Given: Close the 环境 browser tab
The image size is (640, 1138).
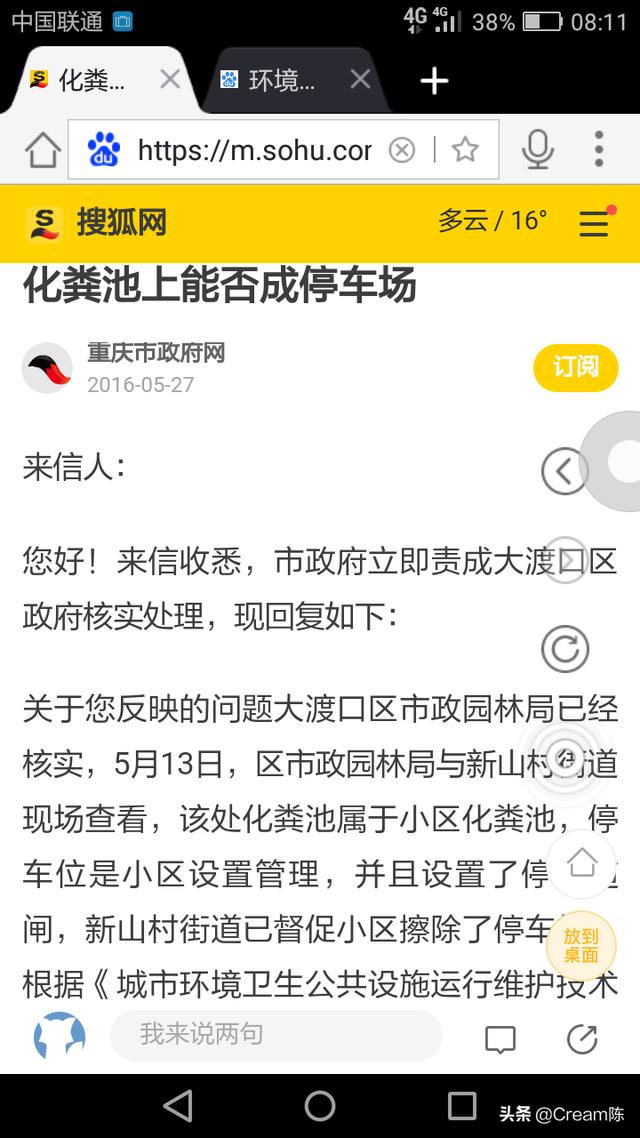Looking at the screenshot, I should 361,79.
